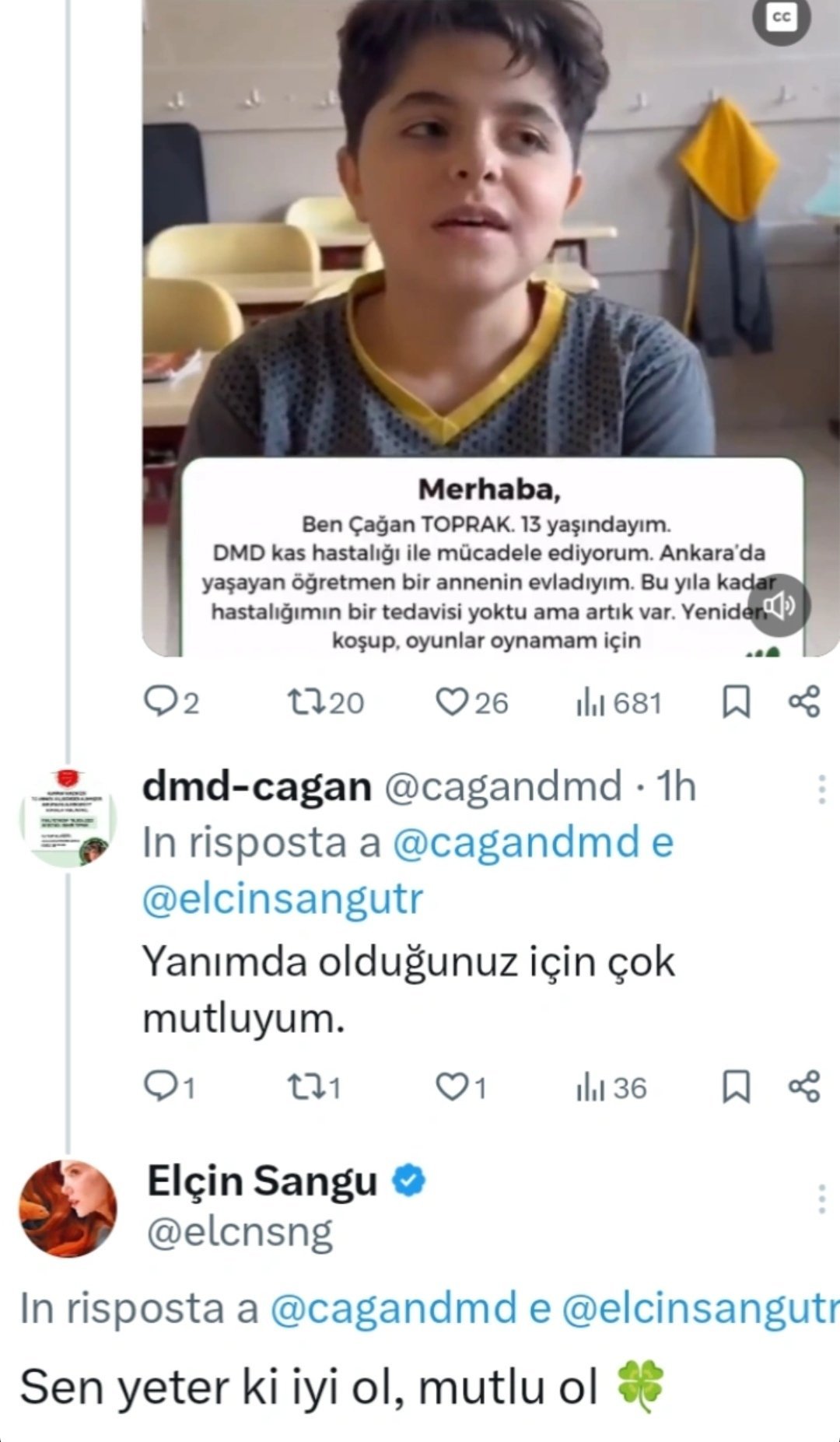Open @cagandmd link in Elçin Sangu's reply
The height and width of the screenshot is (1442, 840).
[x=394, y=1307]
